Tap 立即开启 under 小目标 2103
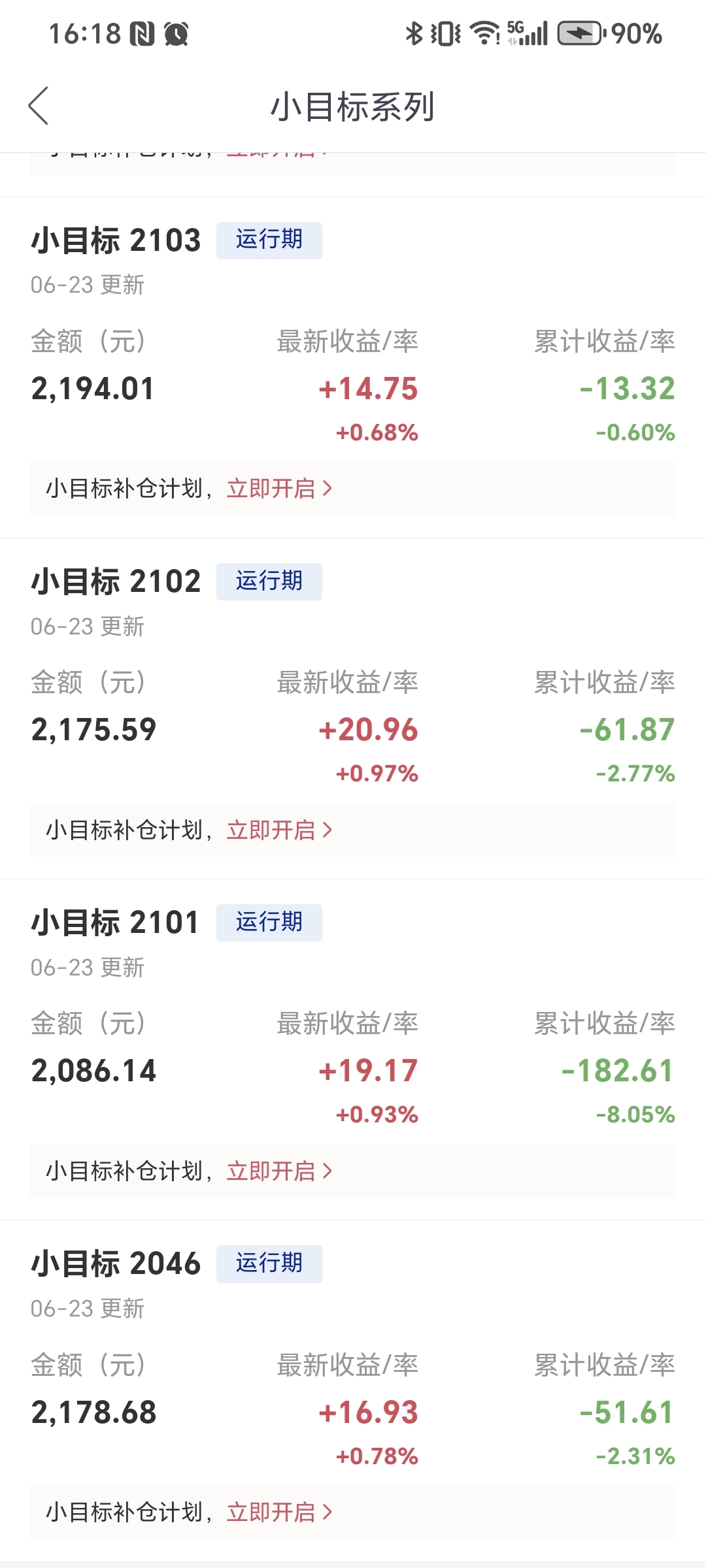Screen dimensions: 706x1568 click(x=279, y=489)
